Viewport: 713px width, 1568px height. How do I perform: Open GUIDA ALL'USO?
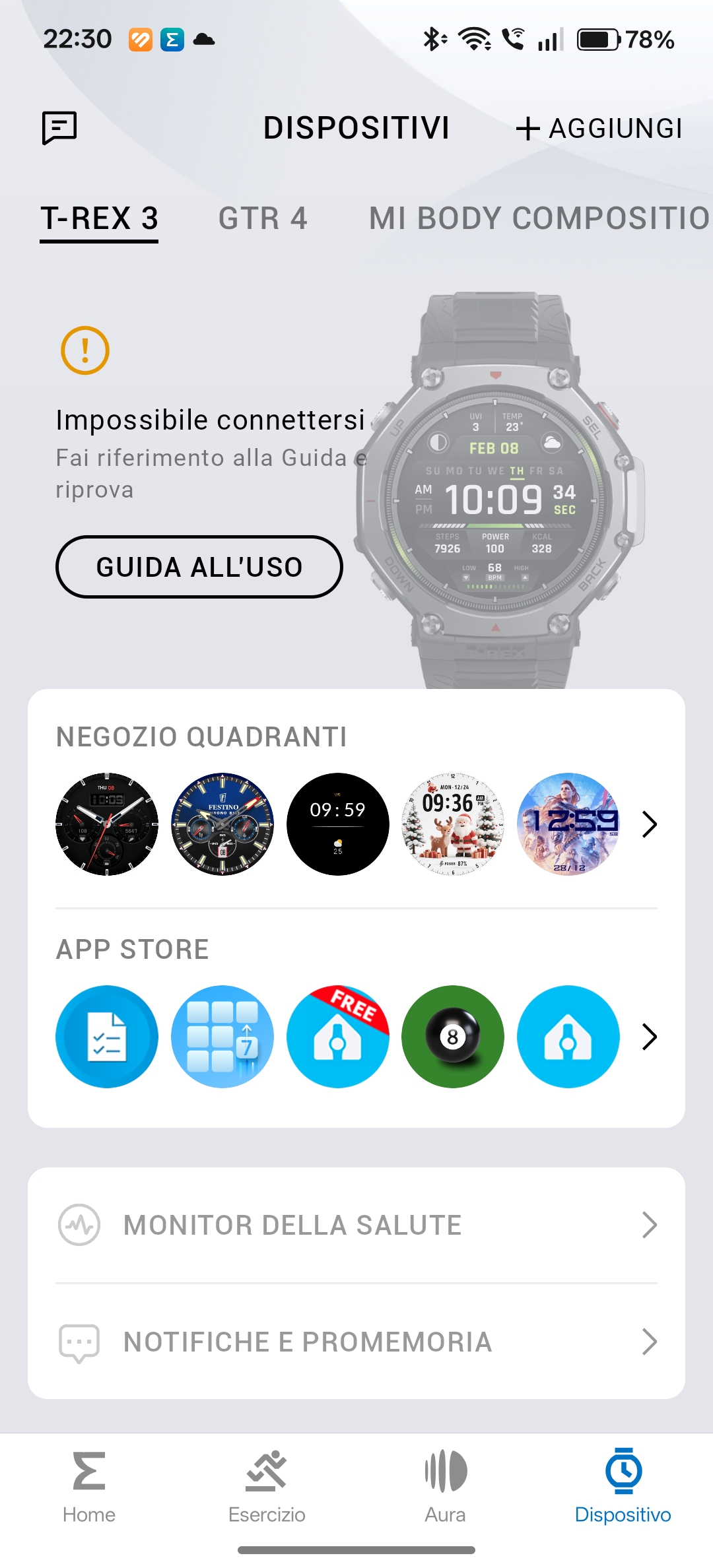point(199,567)
